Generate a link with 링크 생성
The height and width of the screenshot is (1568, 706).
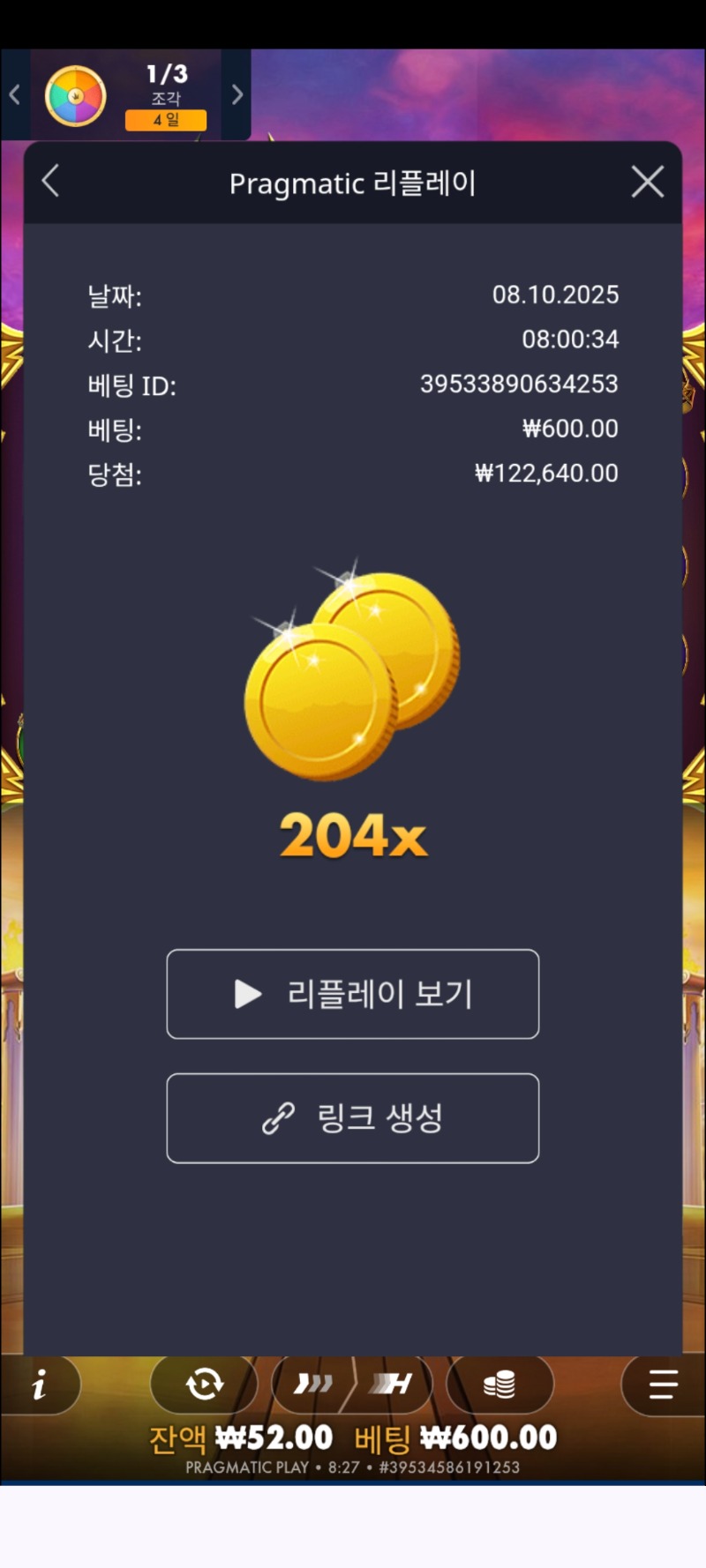[x=353, y=1118]
